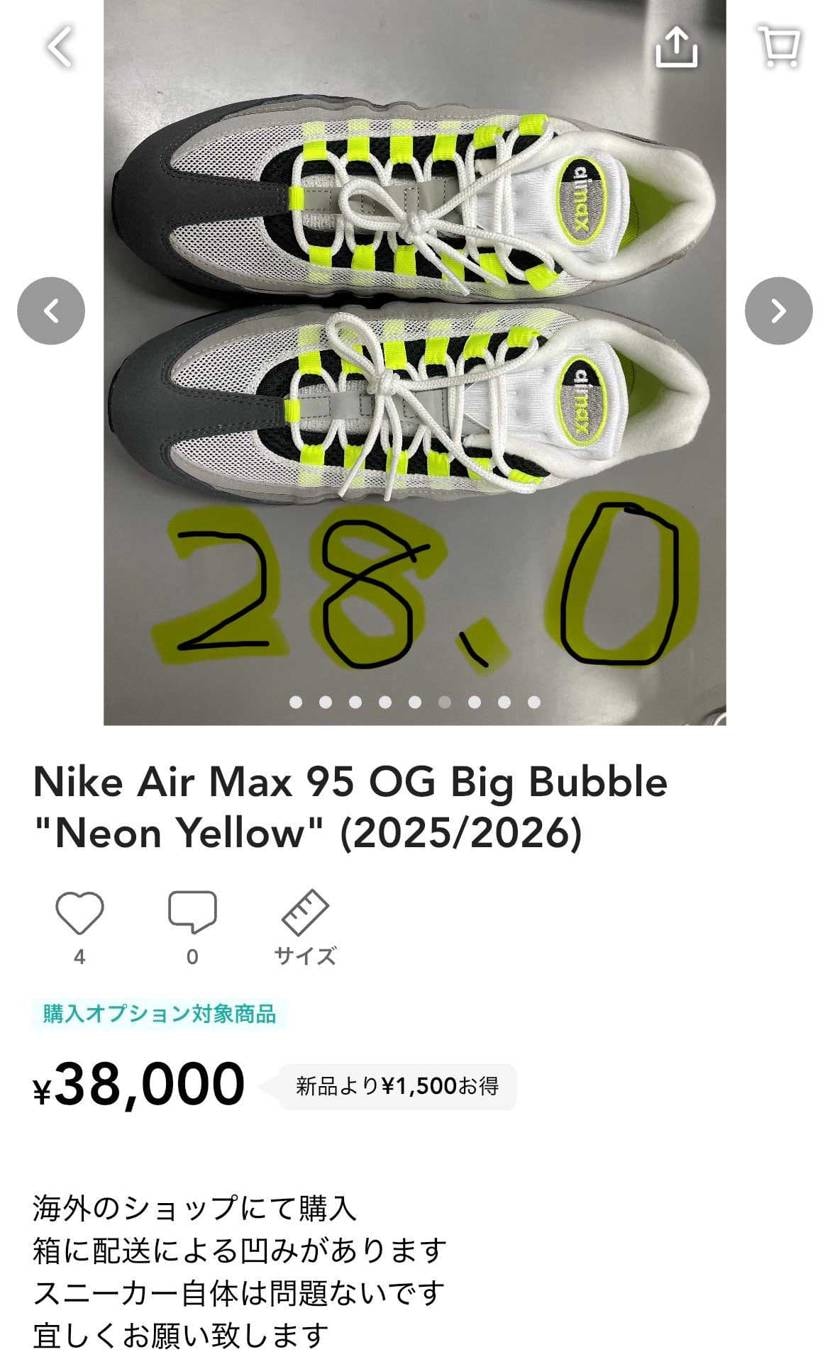Tap the back arrow at the top left

click(57, 45)
